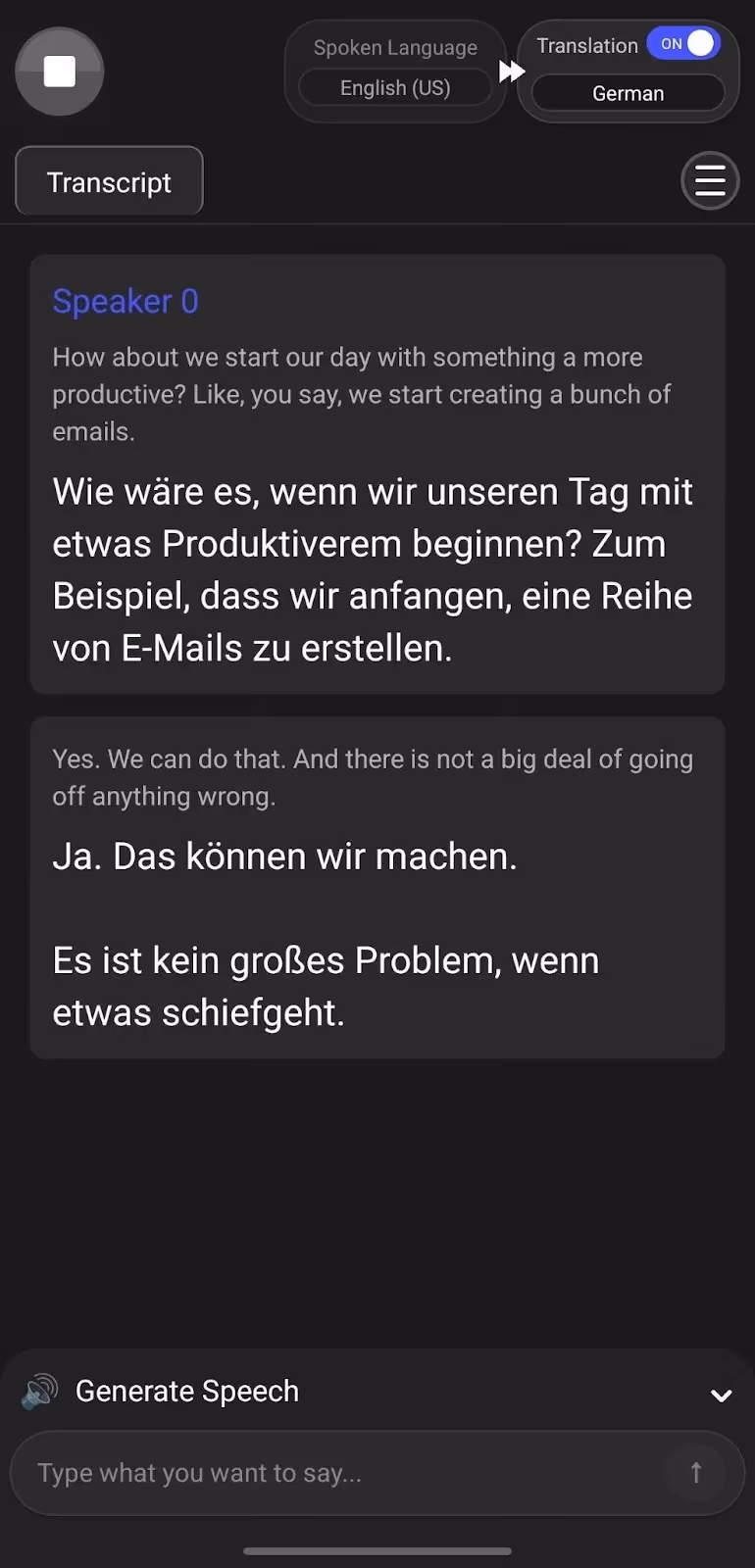
Task: Click the Speaker 0 label
Action: 125,301
